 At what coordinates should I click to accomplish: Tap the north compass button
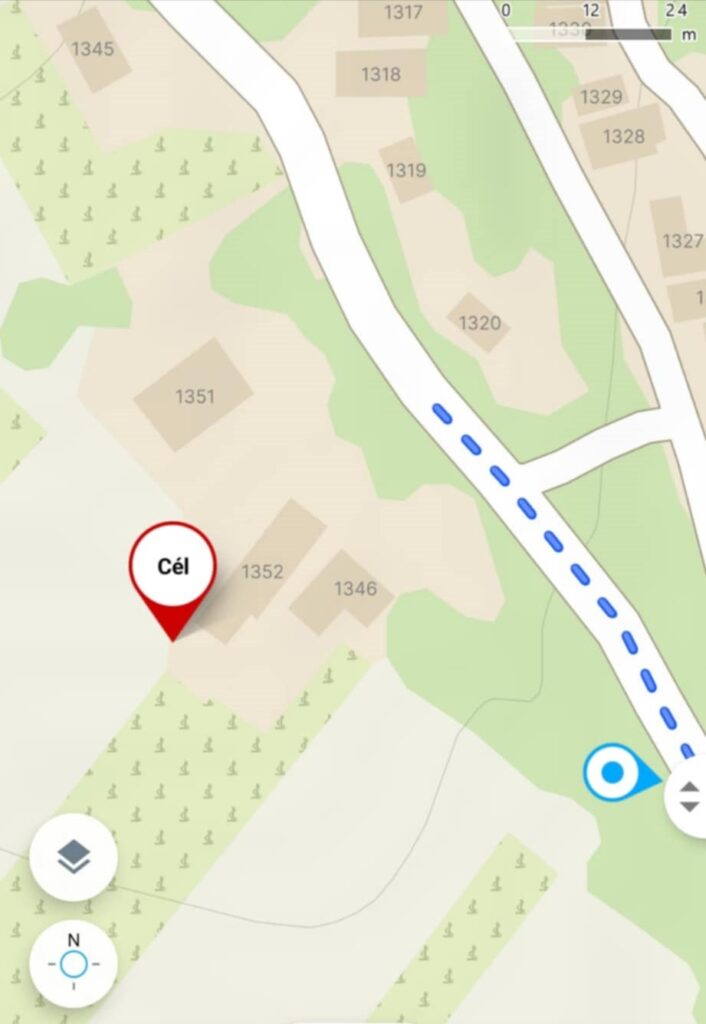tap(73, 964)
